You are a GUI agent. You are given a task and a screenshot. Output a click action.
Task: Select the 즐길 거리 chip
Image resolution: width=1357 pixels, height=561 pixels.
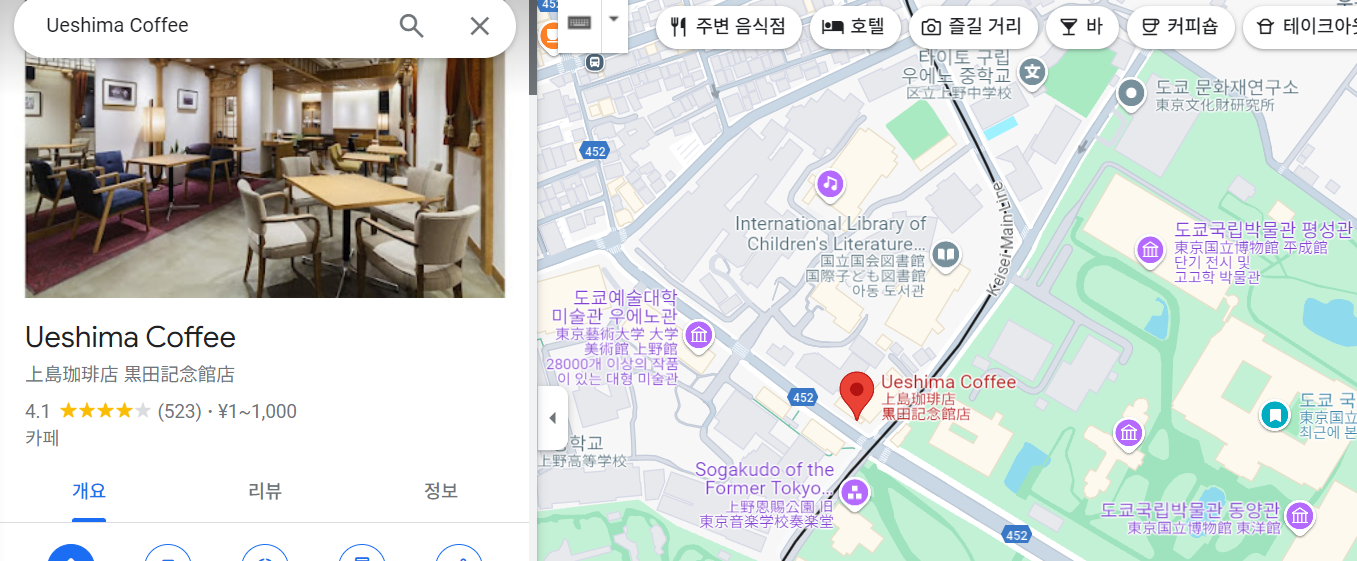coord(971,27)
